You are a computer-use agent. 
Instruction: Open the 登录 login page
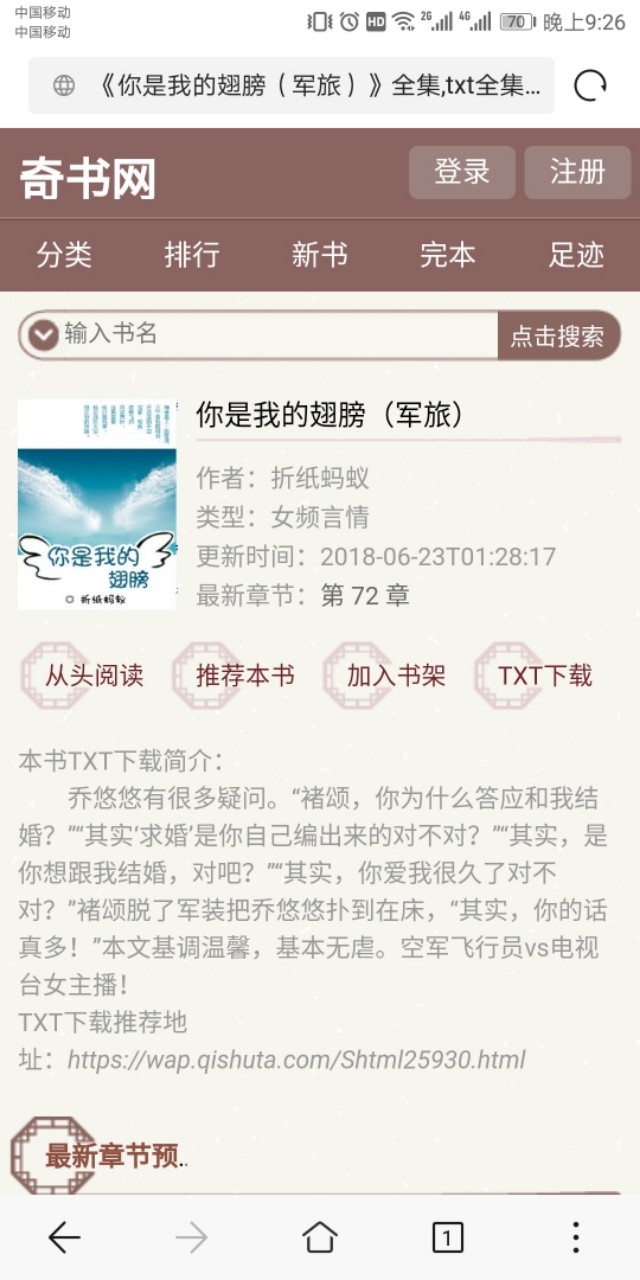[462, 172]
